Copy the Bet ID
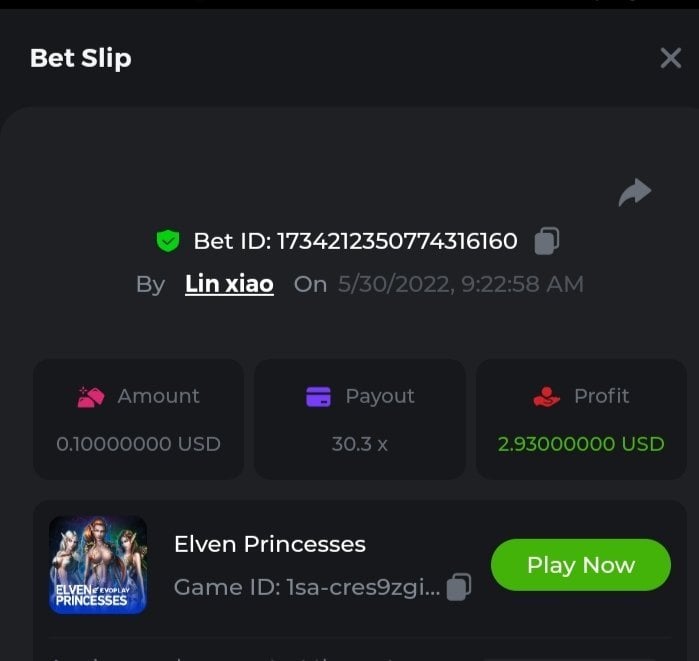The height and width of the screenshot is (661, 699). tap(546, 241)
